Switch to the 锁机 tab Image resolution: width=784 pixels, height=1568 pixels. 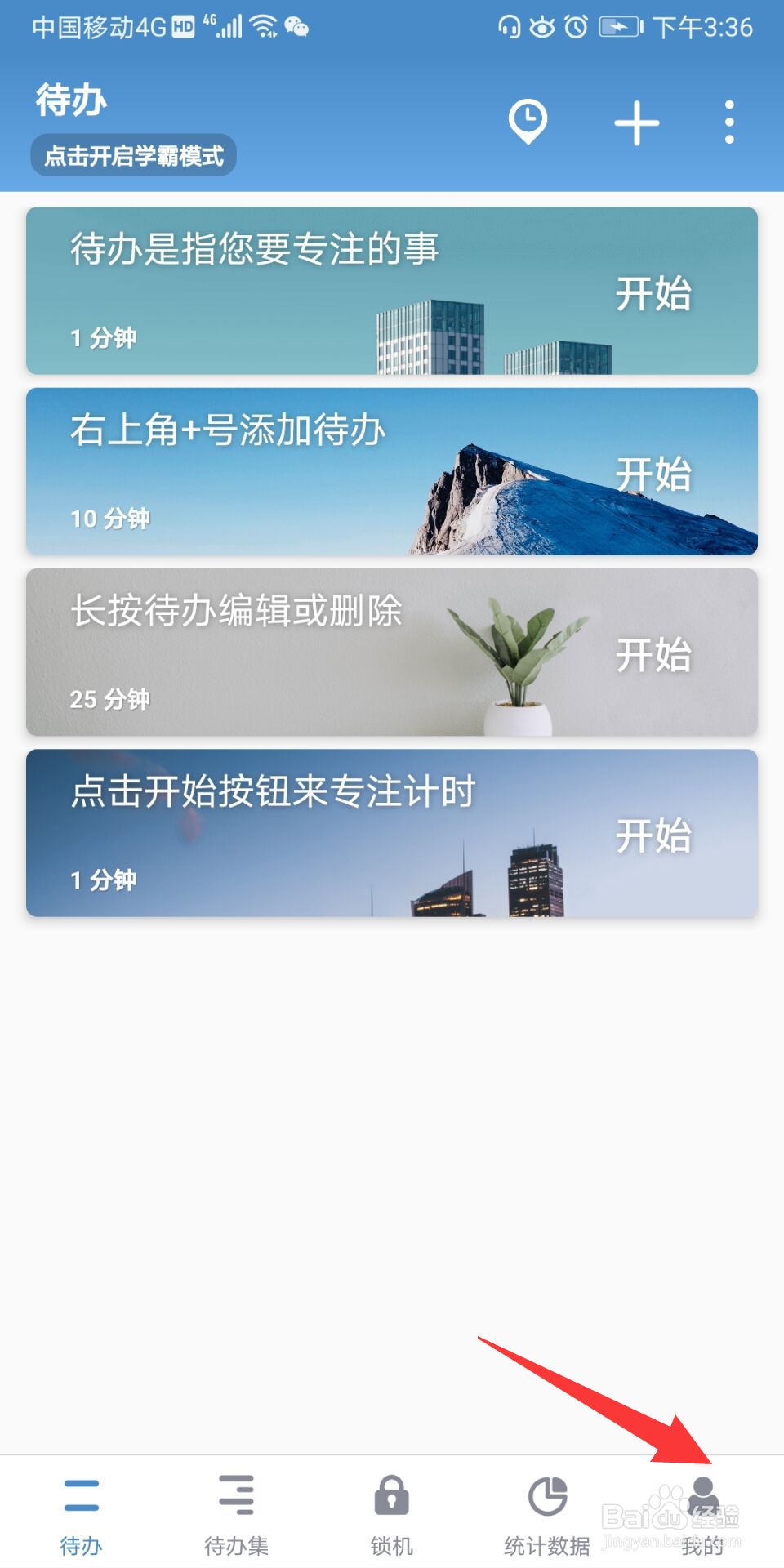pos(392,1515)
